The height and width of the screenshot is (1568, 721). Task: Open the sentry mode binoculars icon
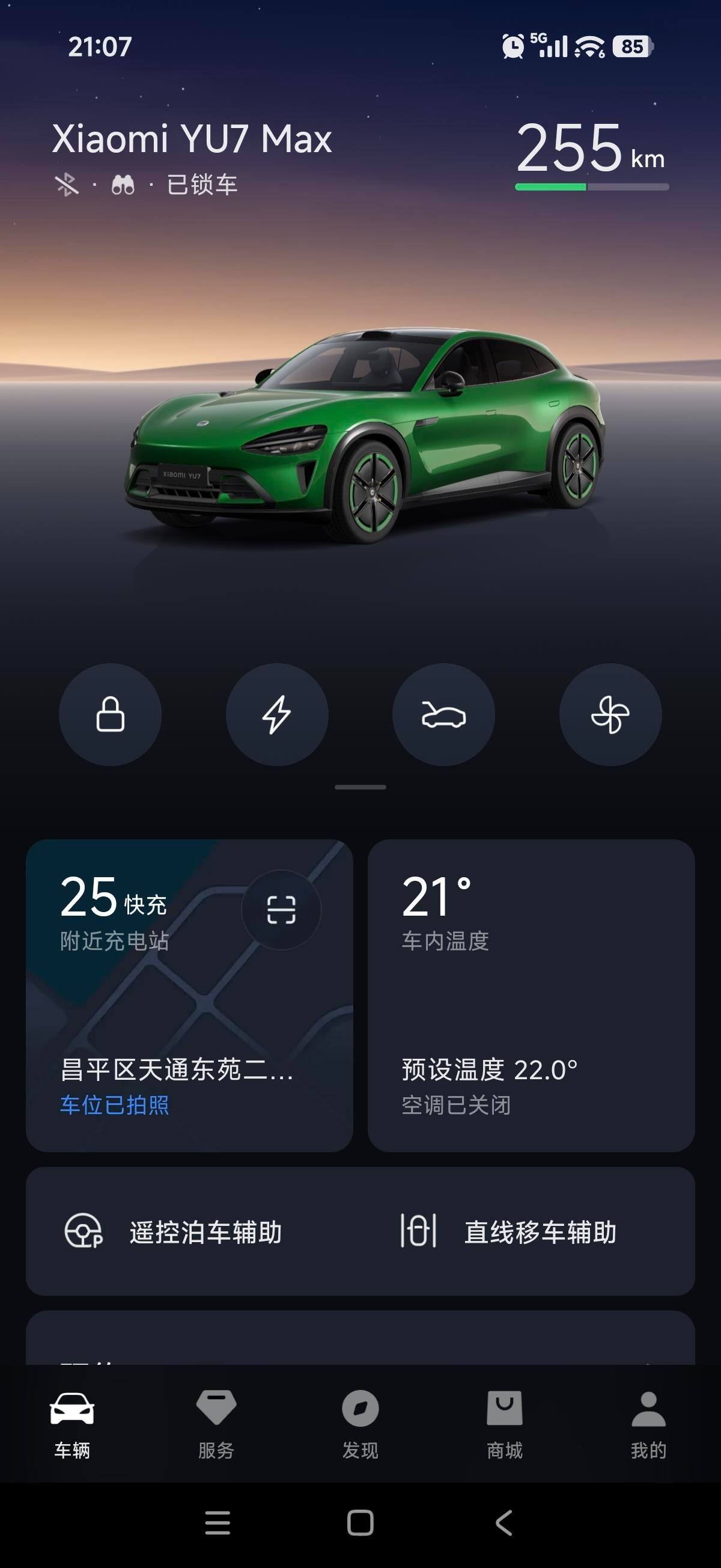[123, 185]
